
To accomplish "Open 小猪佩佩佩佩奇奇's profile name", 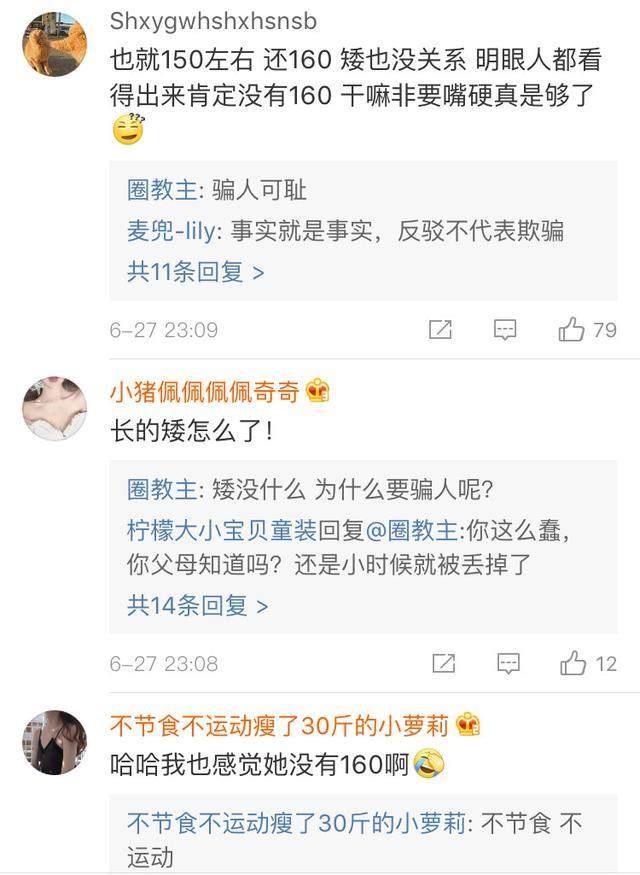I will [x=203, y=391].
